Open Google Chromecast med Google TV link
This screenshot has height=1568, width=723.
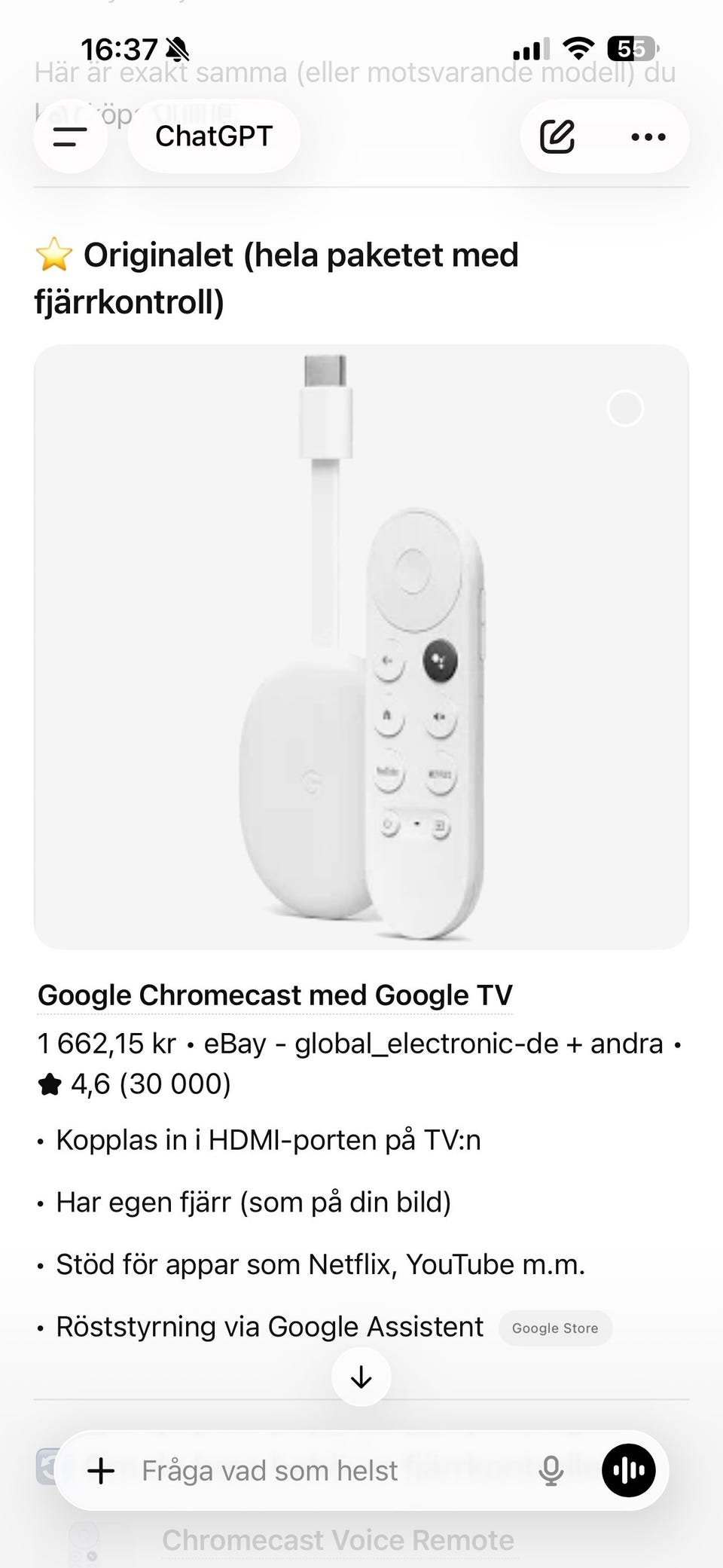pyautogui.click(x=275, y=995)
